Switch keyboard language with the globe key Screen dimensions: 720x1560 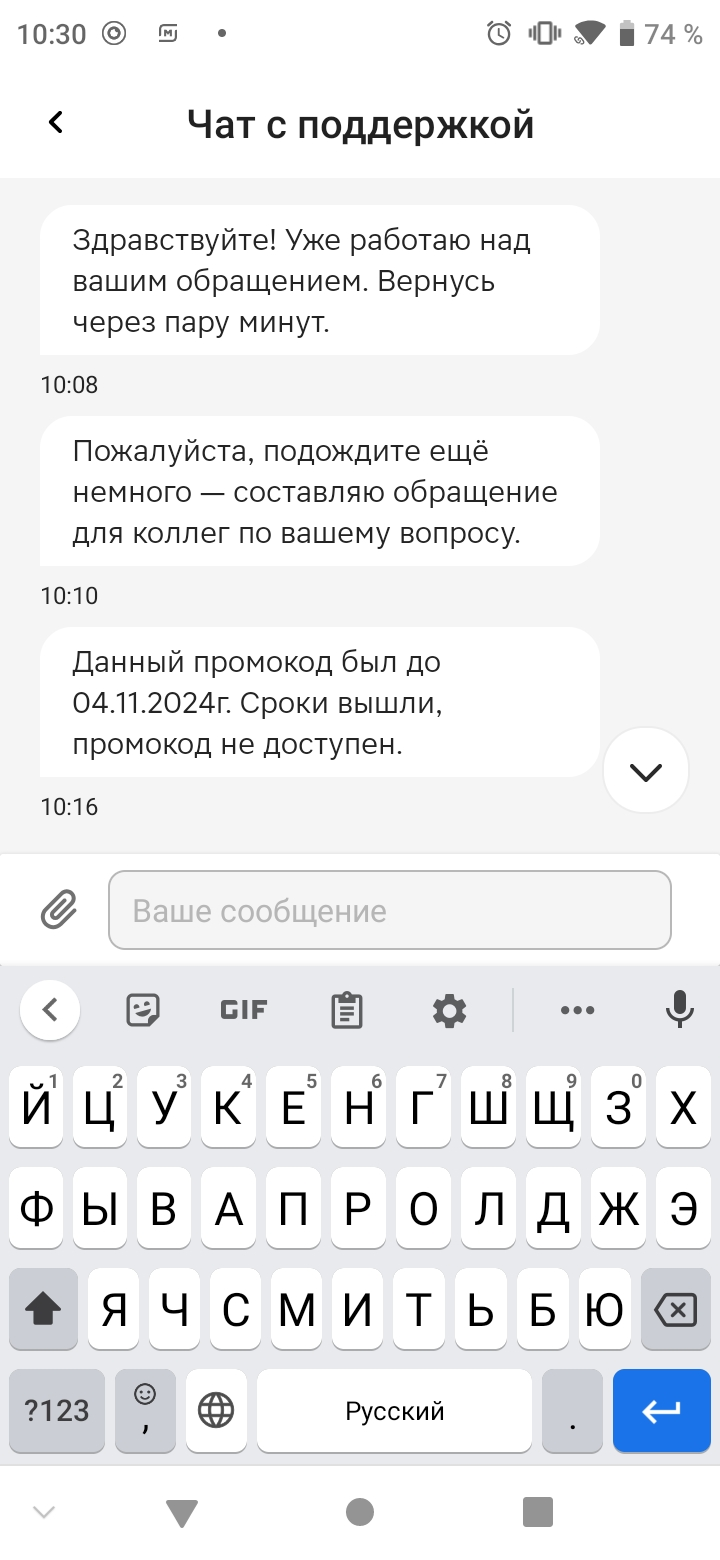[x=216, y=1411]
